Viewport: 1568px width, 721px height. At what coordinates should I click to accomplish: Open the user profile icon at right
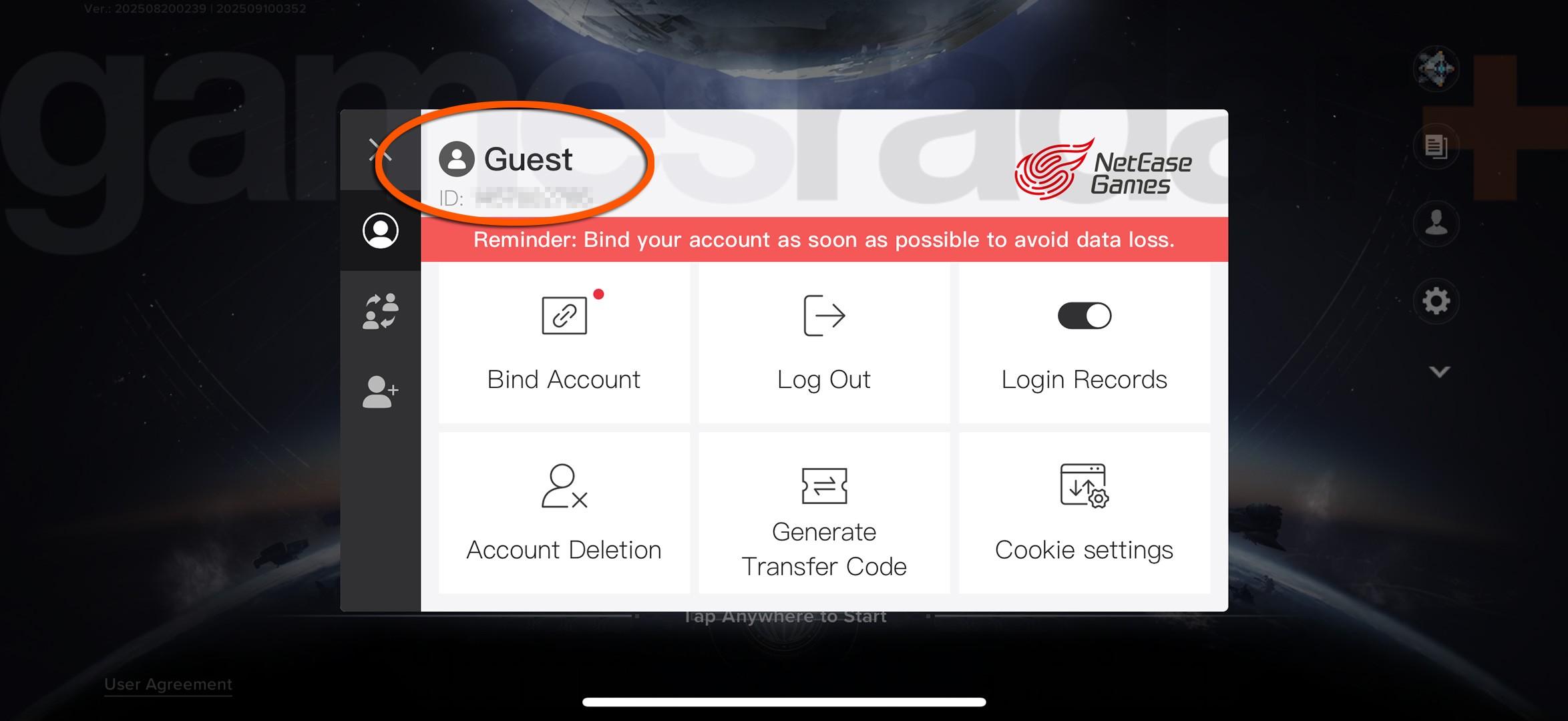click(1436, 223)
